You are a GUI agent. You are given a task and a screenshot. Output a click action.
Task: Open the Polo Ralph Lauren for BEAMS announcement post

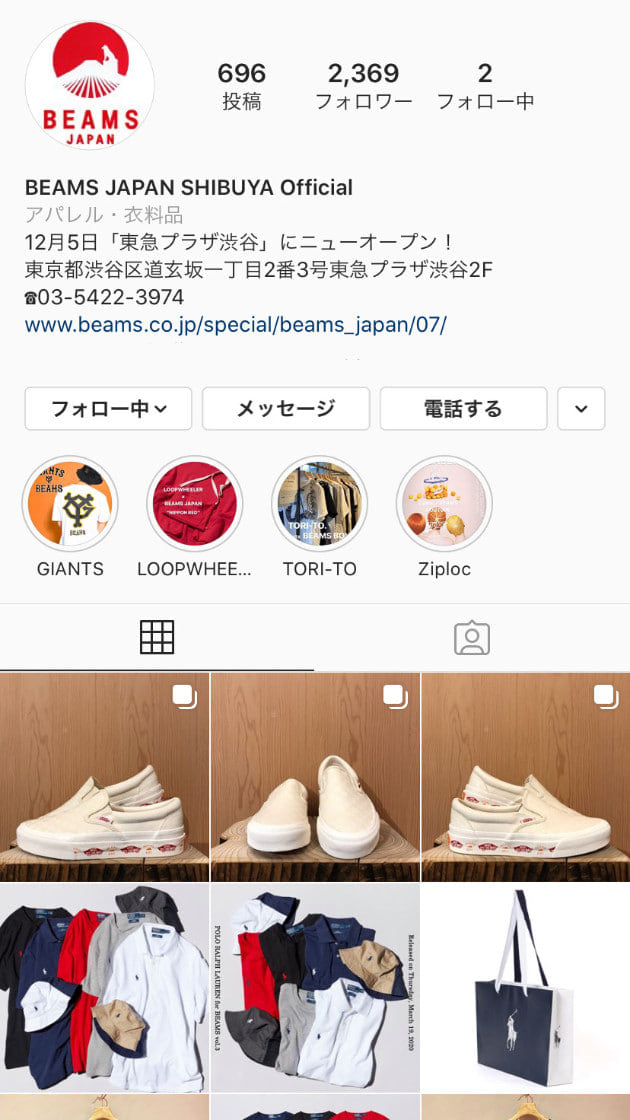[315, 987]
